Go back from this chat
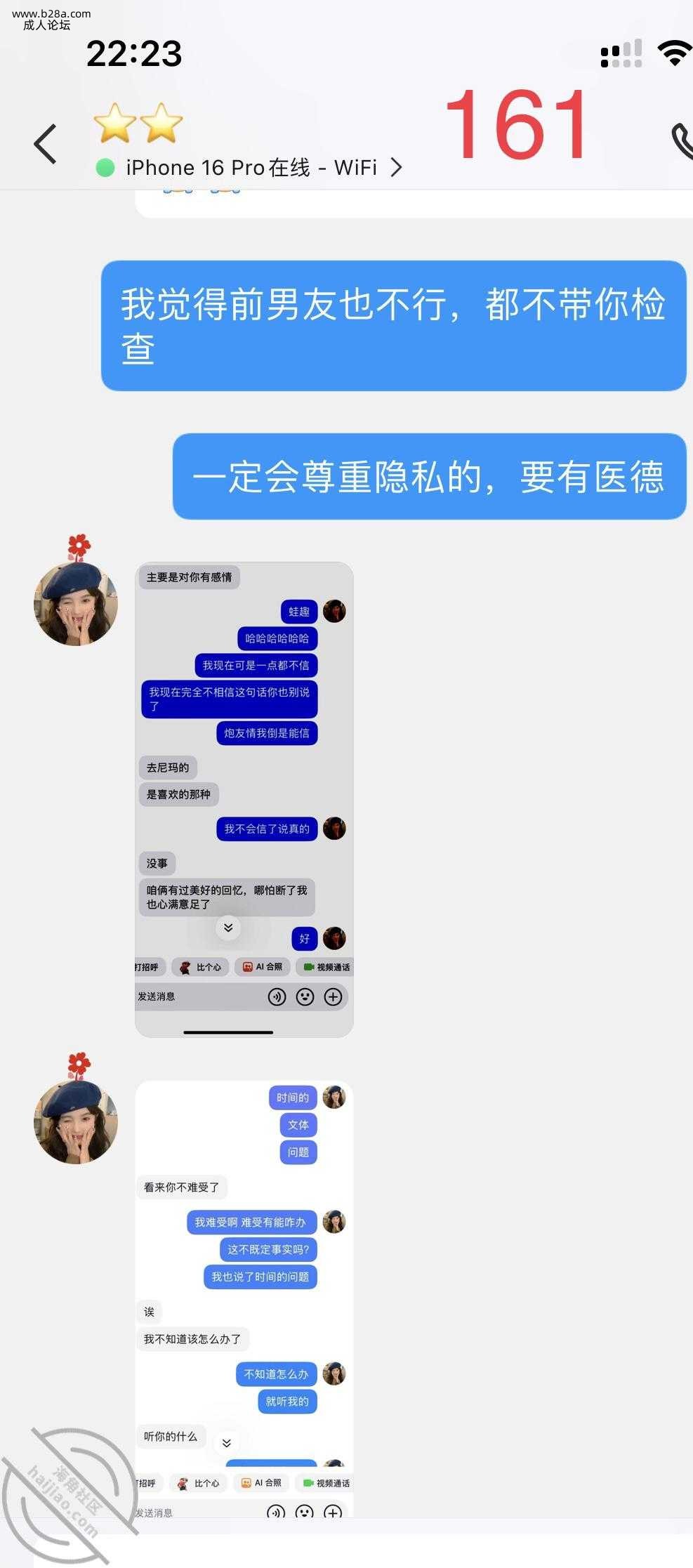The height and width of the screenshot is (1568, 693). click(46, 144)
